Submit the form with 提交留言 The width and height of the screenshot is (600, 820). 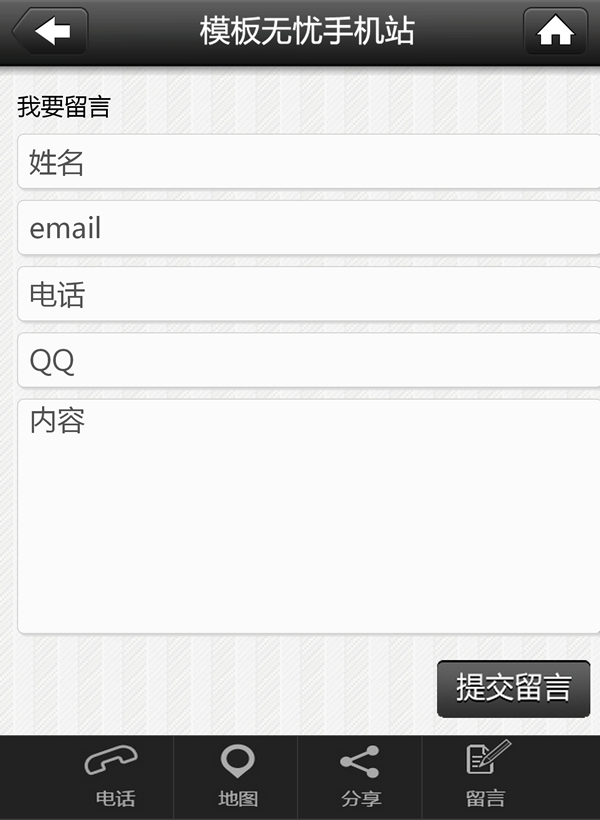(513, 688)
